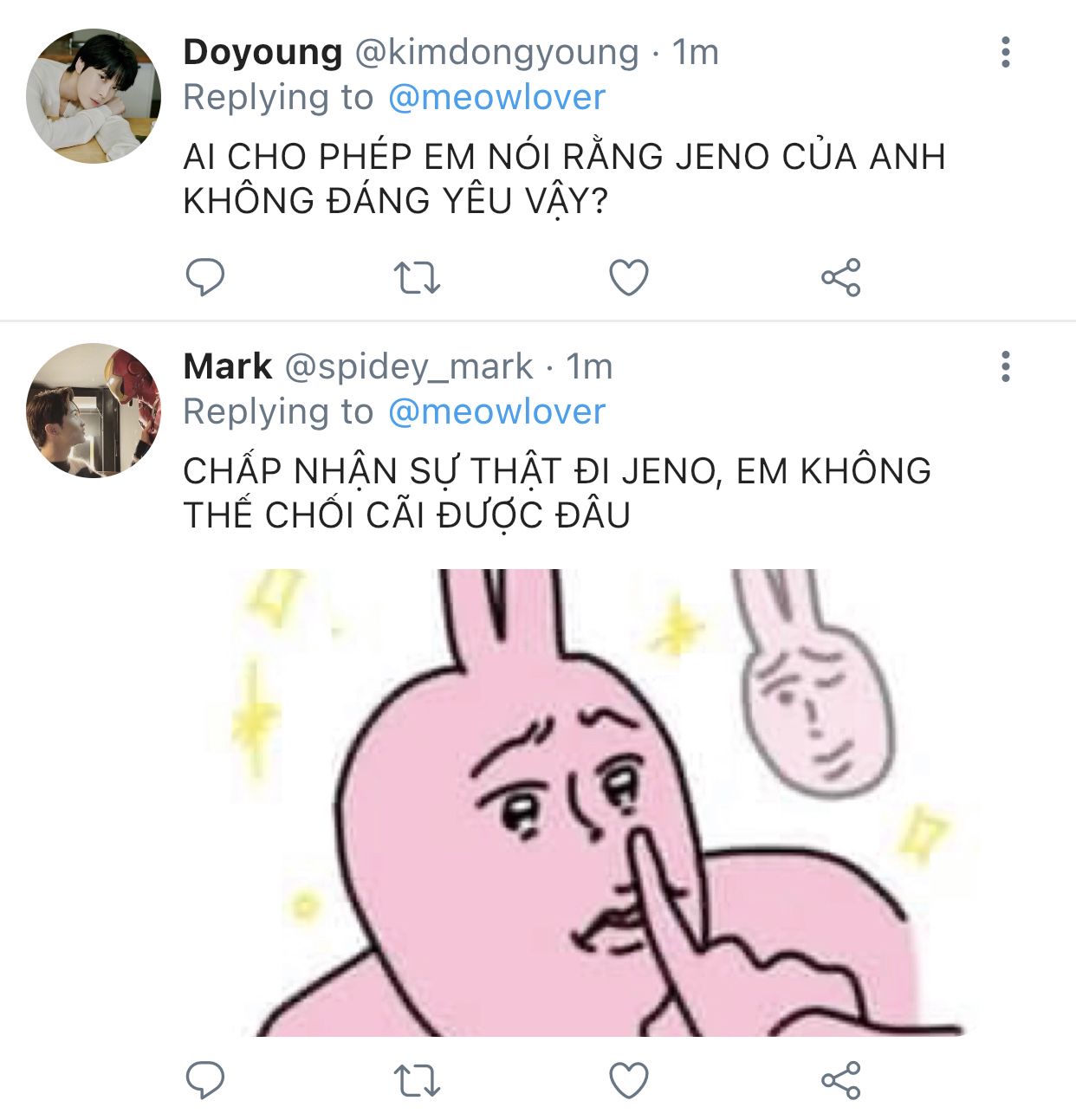Open the @meowlover link in Mark's reply
1076x1120 pixels.
496,411
